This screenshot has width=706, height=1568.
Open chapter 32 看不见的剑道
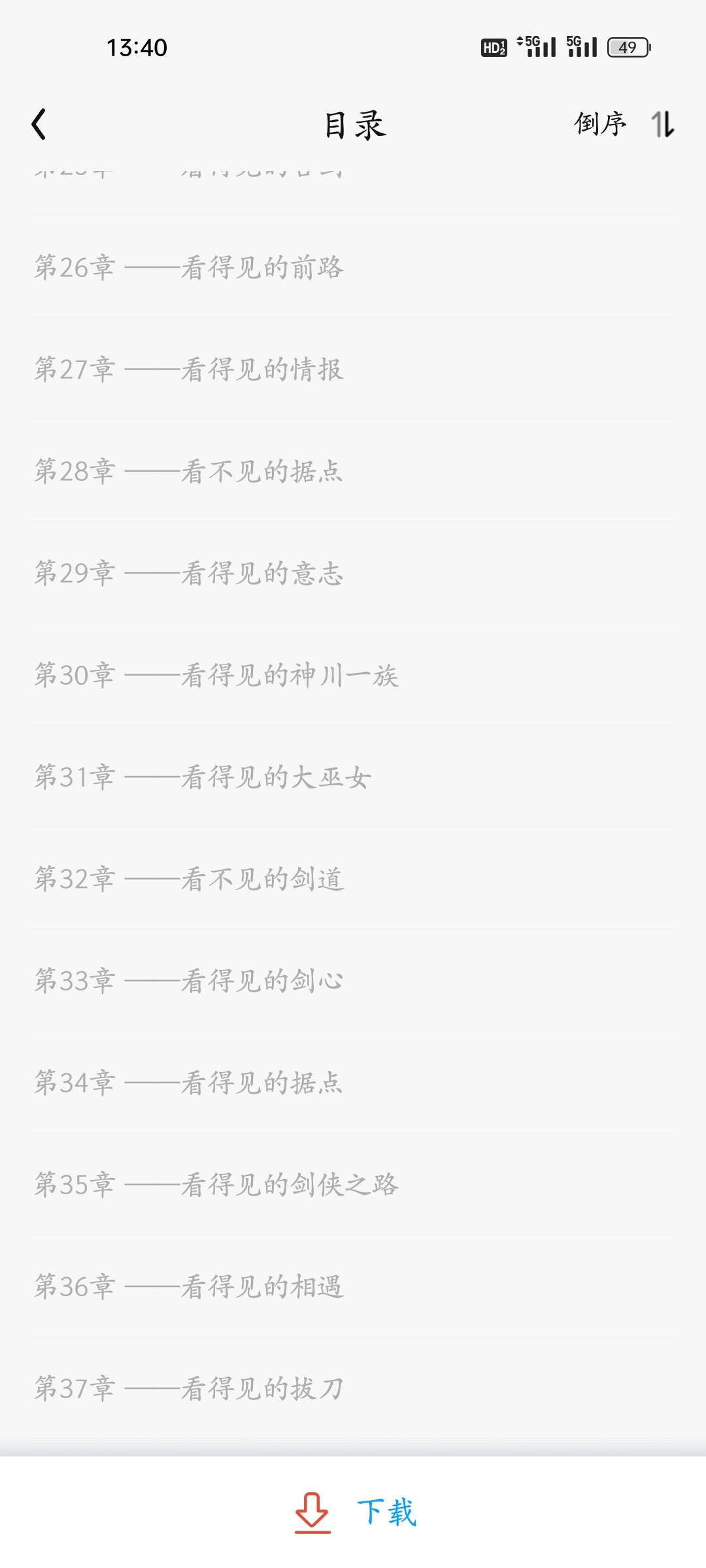pos(190,879)
